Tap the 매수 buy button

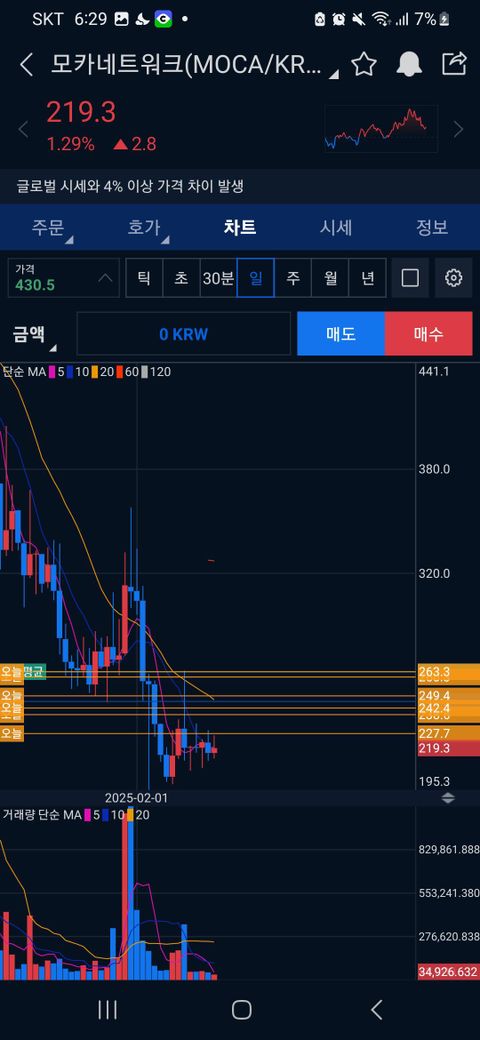tap(428, 334)
